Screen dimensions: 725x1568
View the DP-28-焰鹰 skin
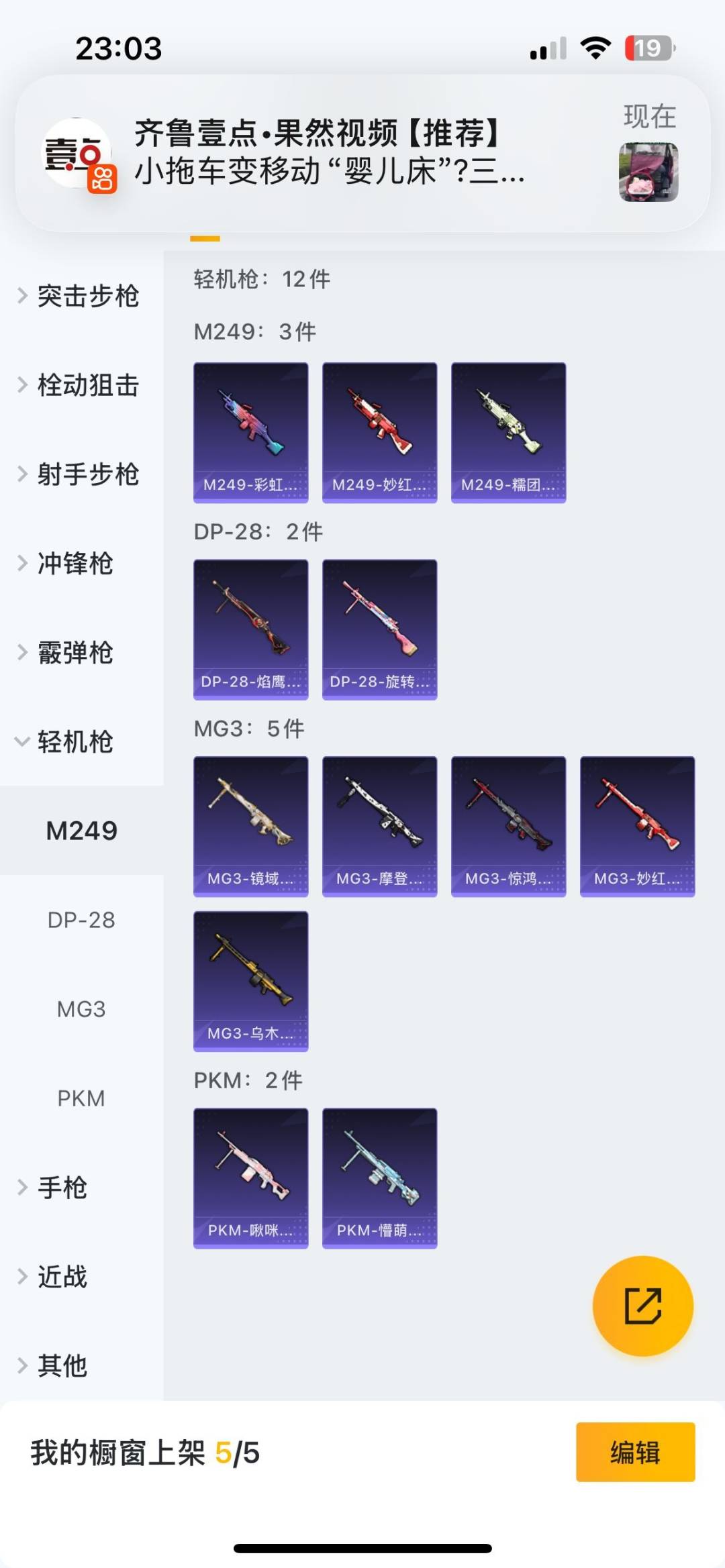tap(251, 629)
